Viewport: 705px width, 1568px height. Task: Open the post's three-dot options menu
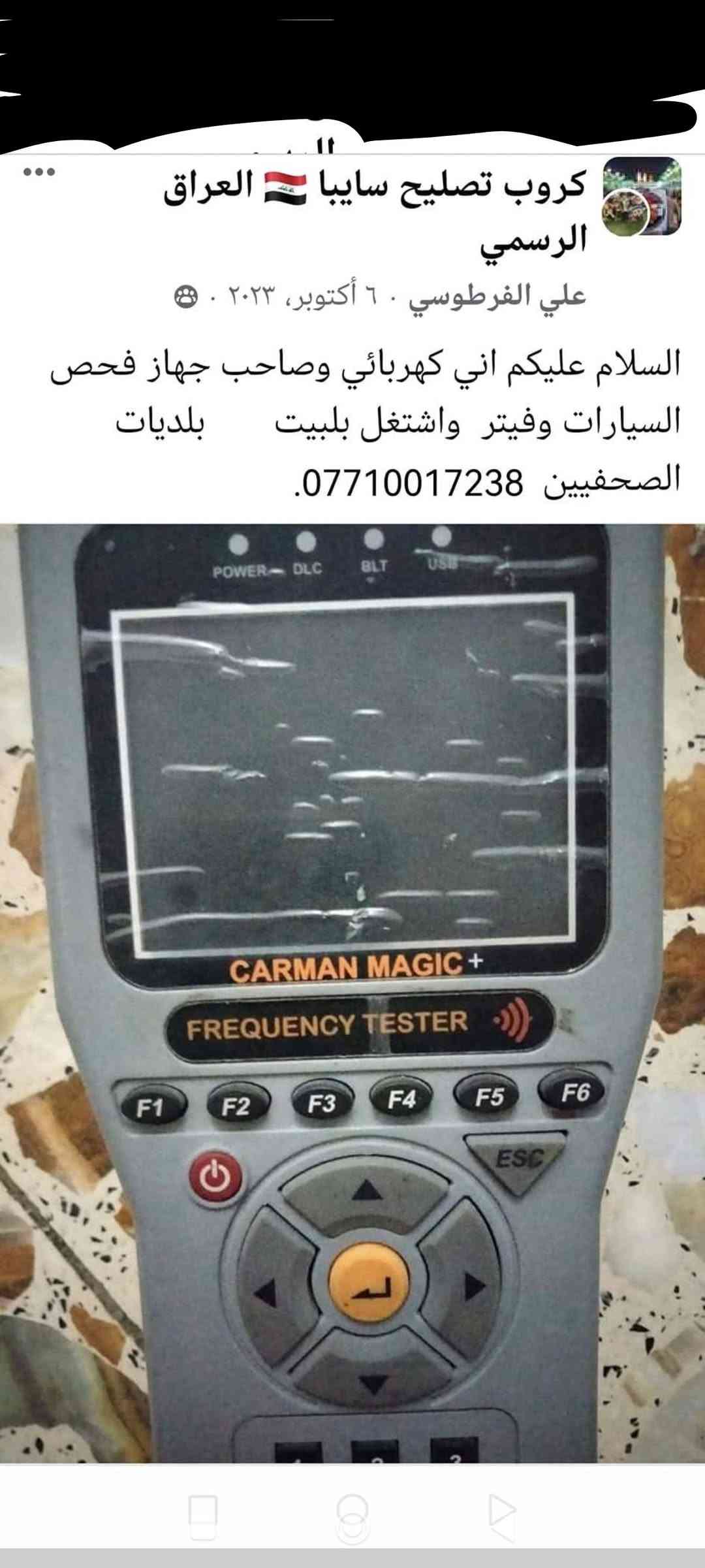tap(40, 172)
